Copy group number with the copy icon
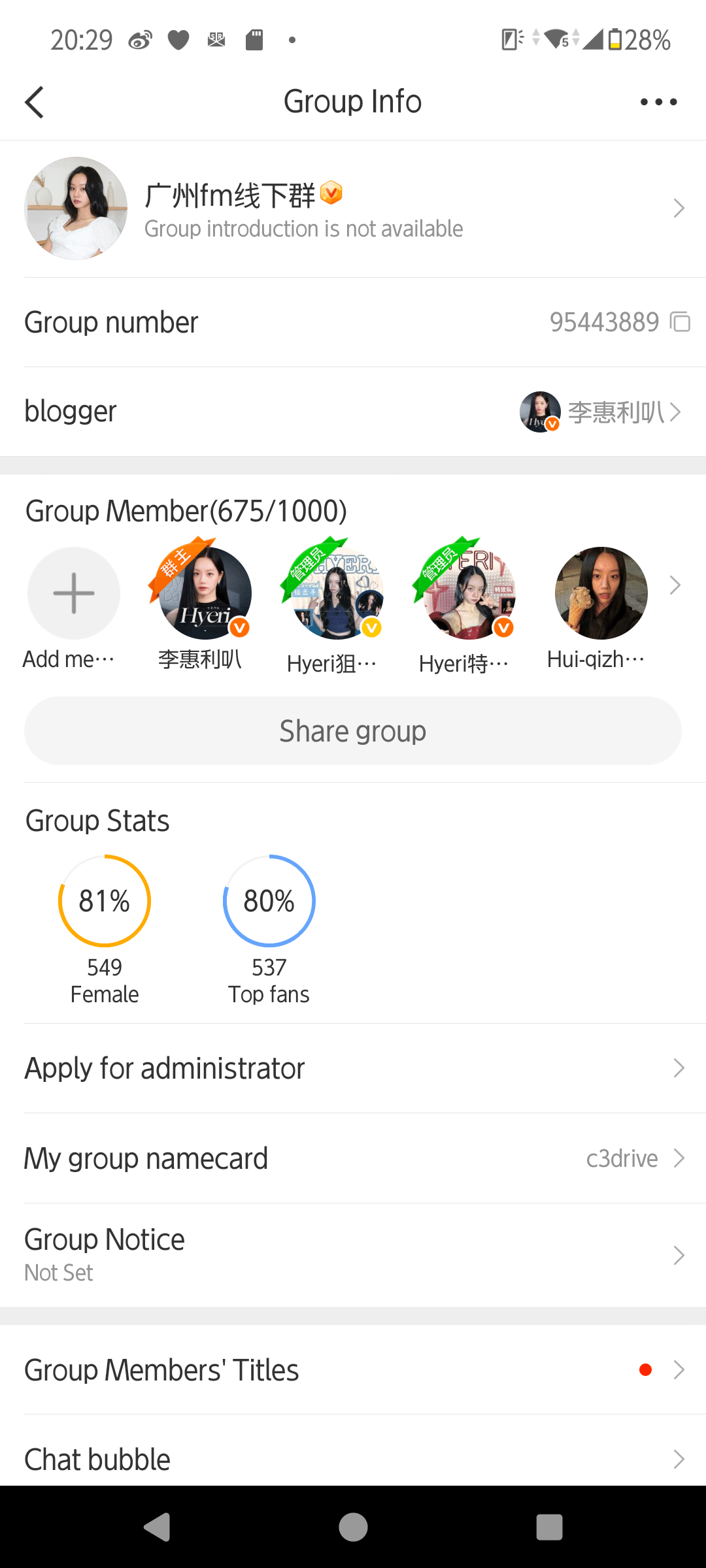 pos(681,321)
